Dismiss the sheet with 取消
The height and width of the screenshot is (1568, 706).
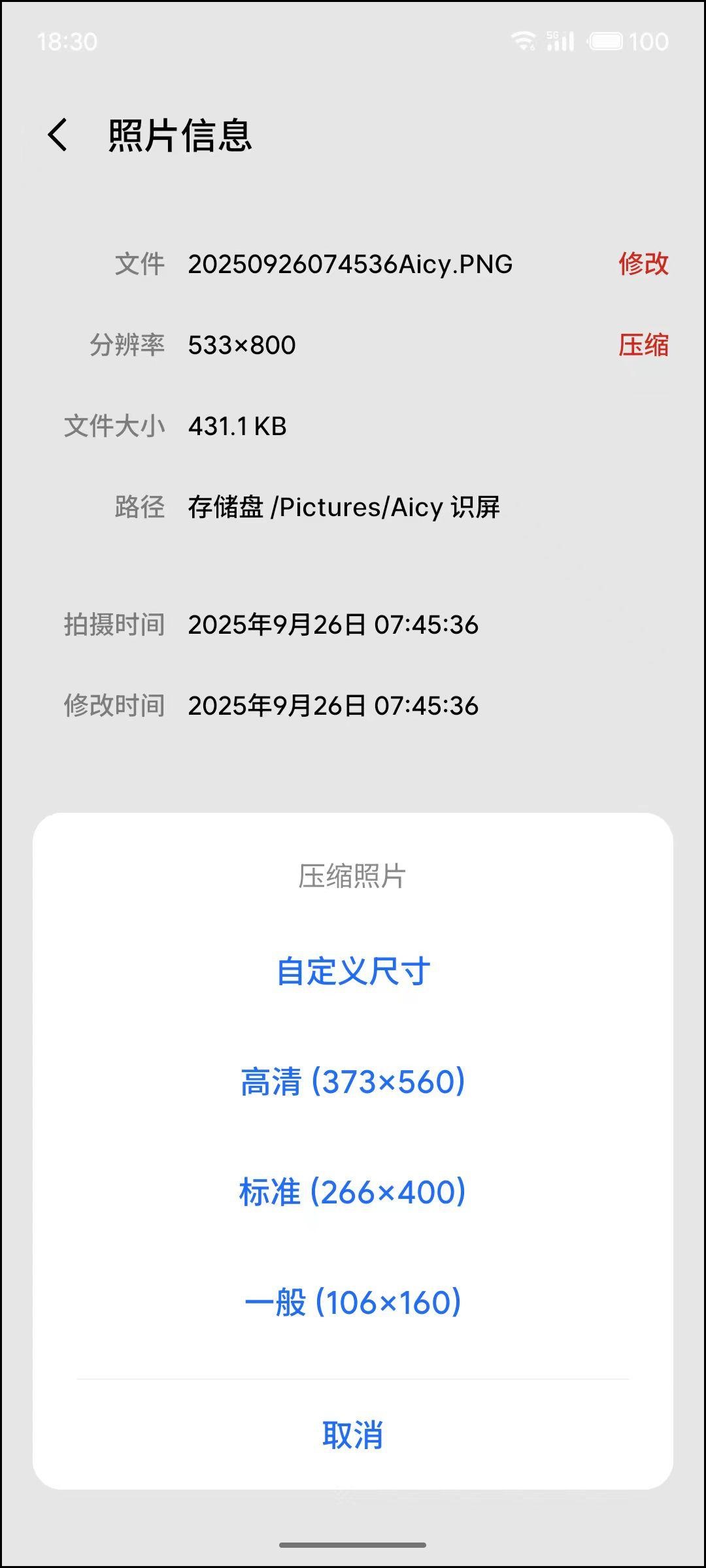click(x=353, y=1435)
